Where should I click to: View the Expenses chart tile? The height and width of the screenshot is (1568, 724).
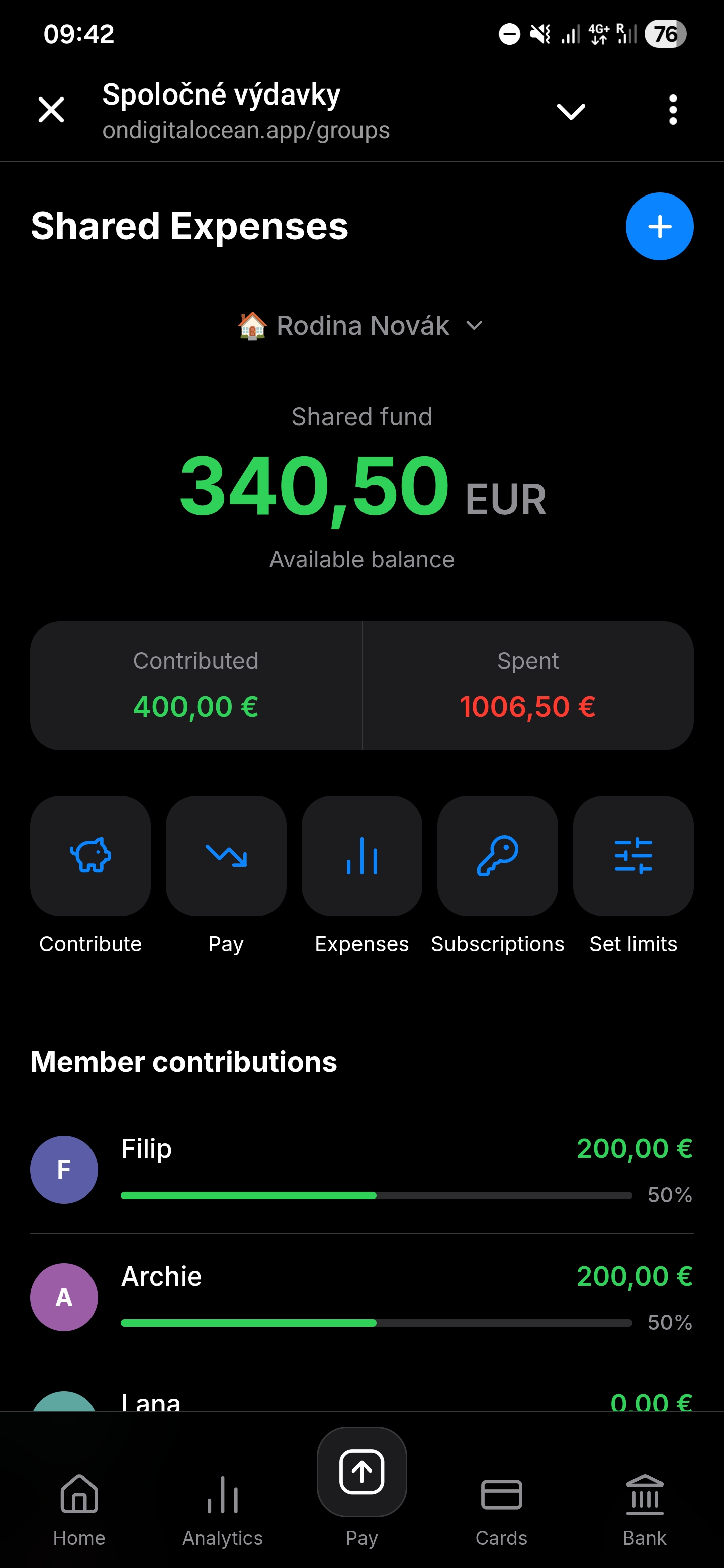pyautogui.click(x=361, y=856)
